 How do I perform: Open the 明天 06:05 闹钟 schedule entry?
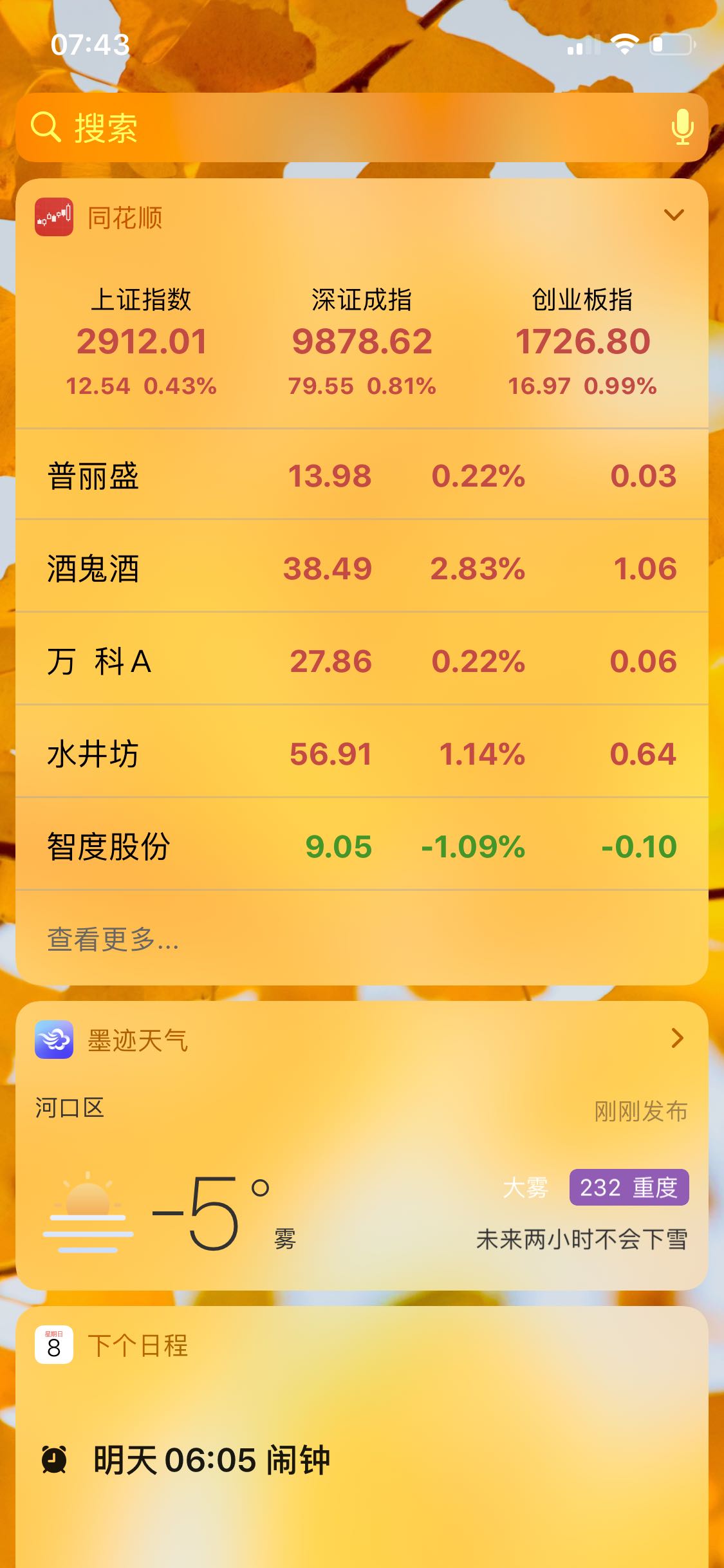[x=212, y=1459]
